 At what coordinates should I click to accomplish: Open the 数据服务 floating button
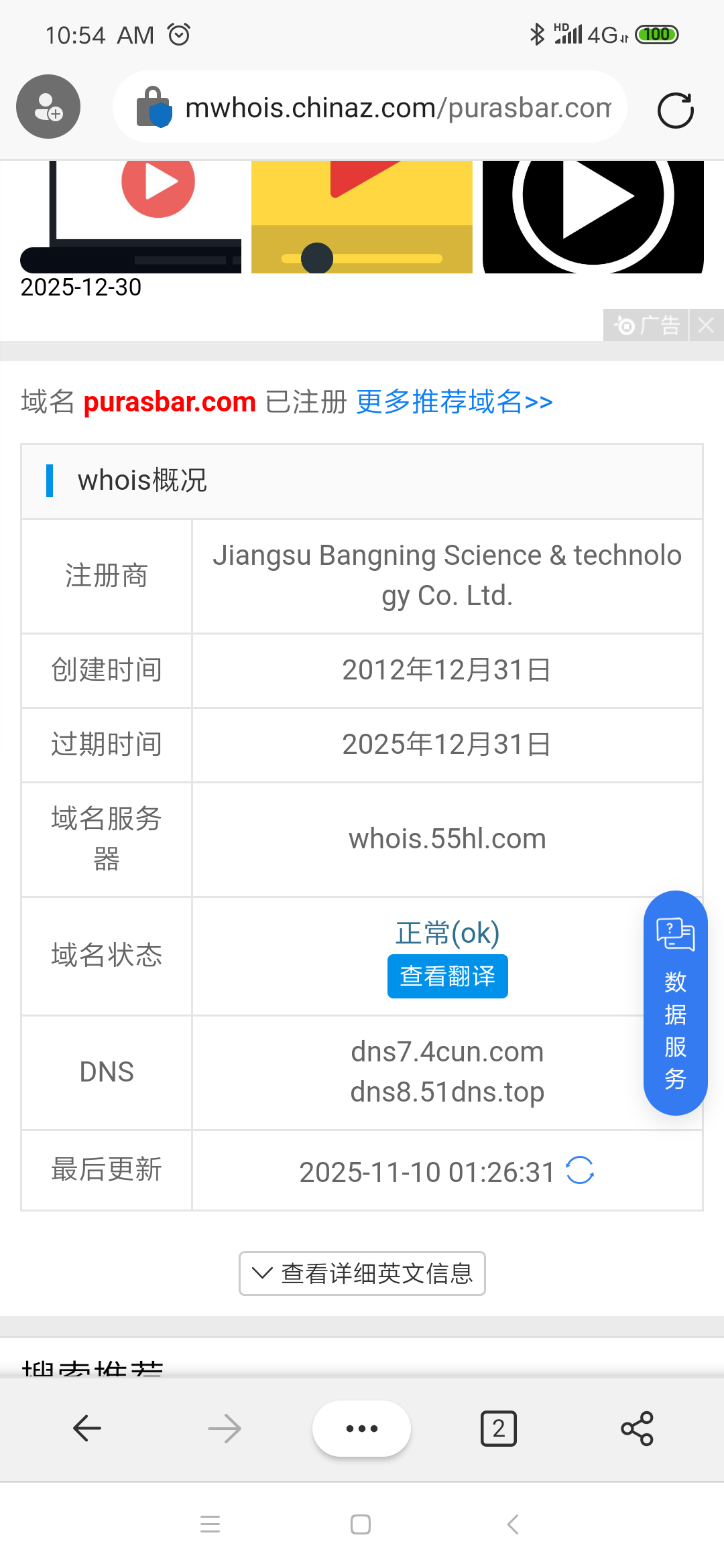(x=675, y=1002)
